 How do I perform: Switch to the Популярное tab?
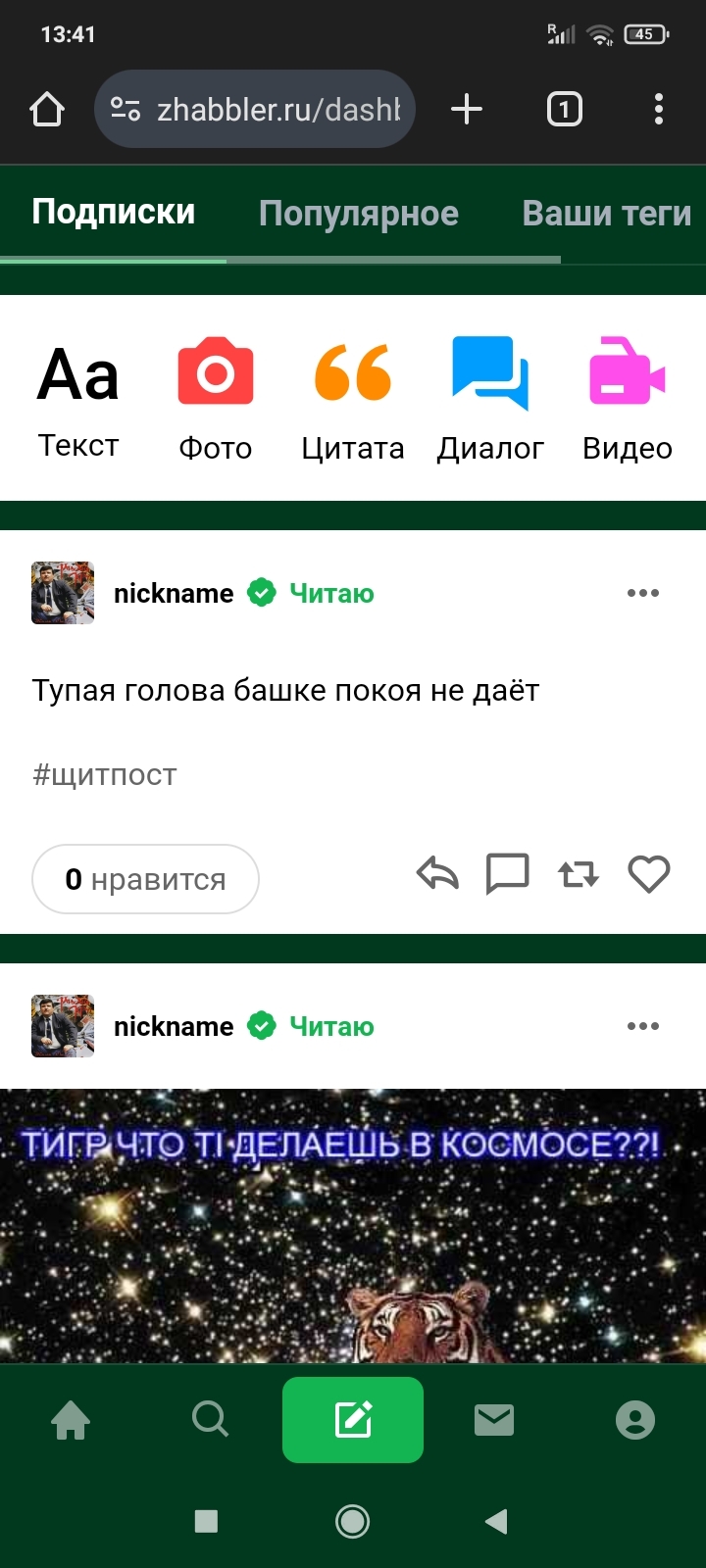(358, 214)
